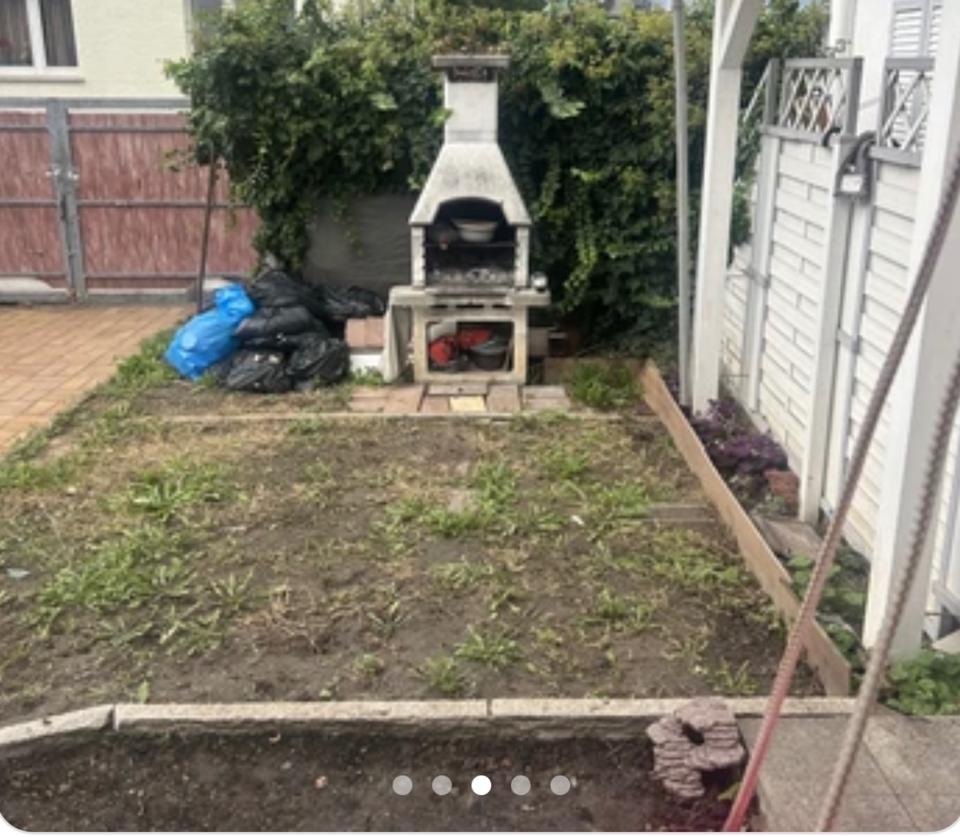Jump to the first photo indicator dot
The image size is (960, 837).
click(x=402, y=785)
